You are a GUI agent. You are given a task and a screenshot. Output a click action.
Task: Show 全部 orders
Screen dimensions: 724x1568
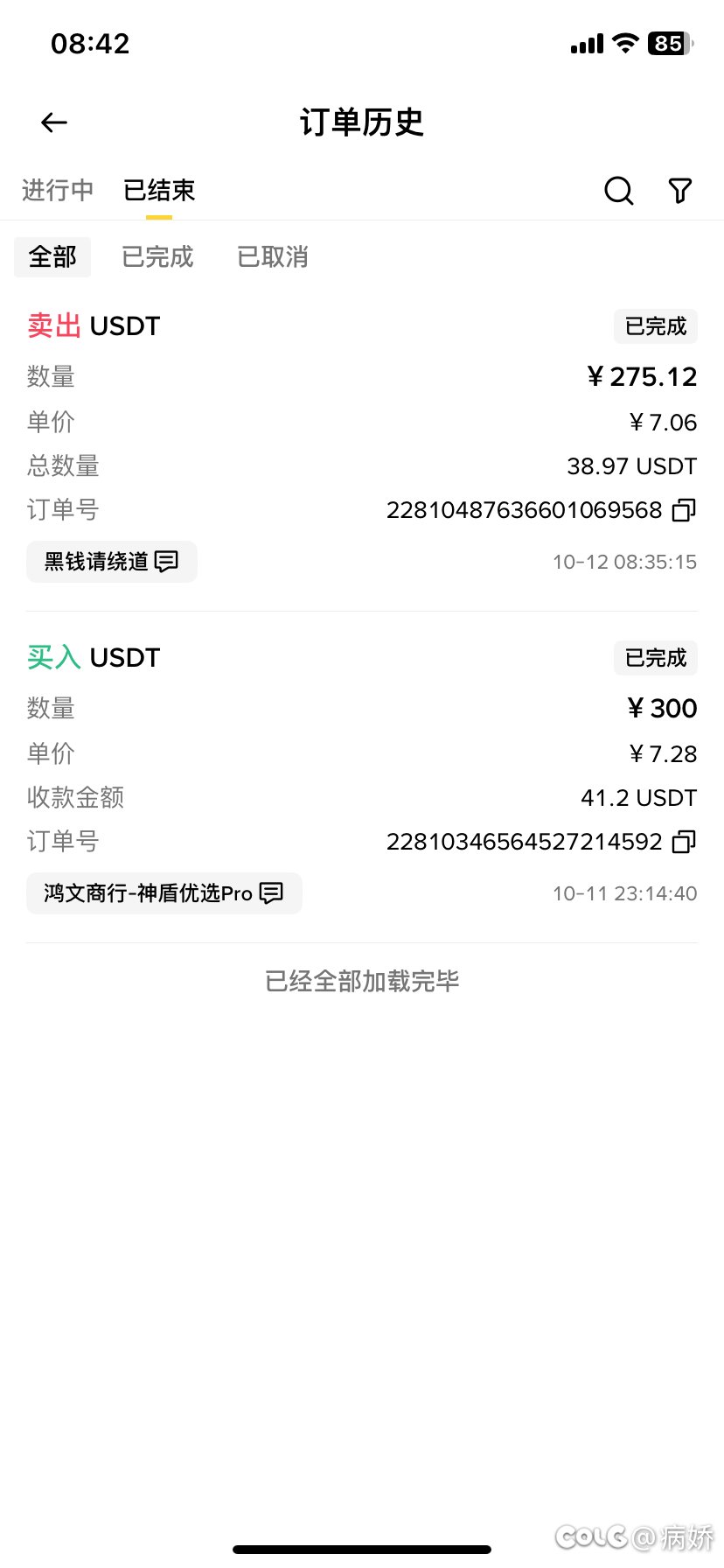52,257
